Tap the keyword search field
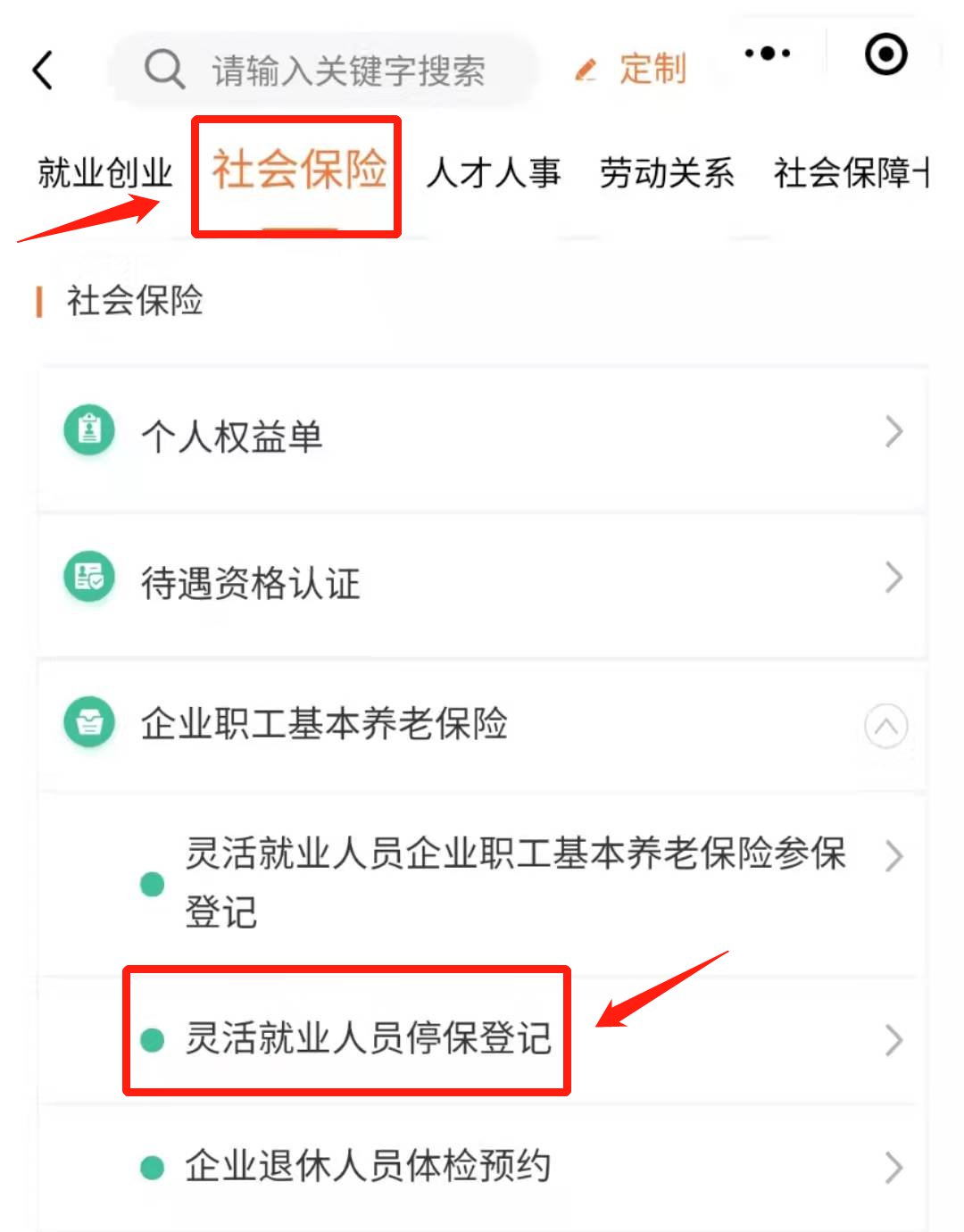The image size is (964, 1232). 348,70
